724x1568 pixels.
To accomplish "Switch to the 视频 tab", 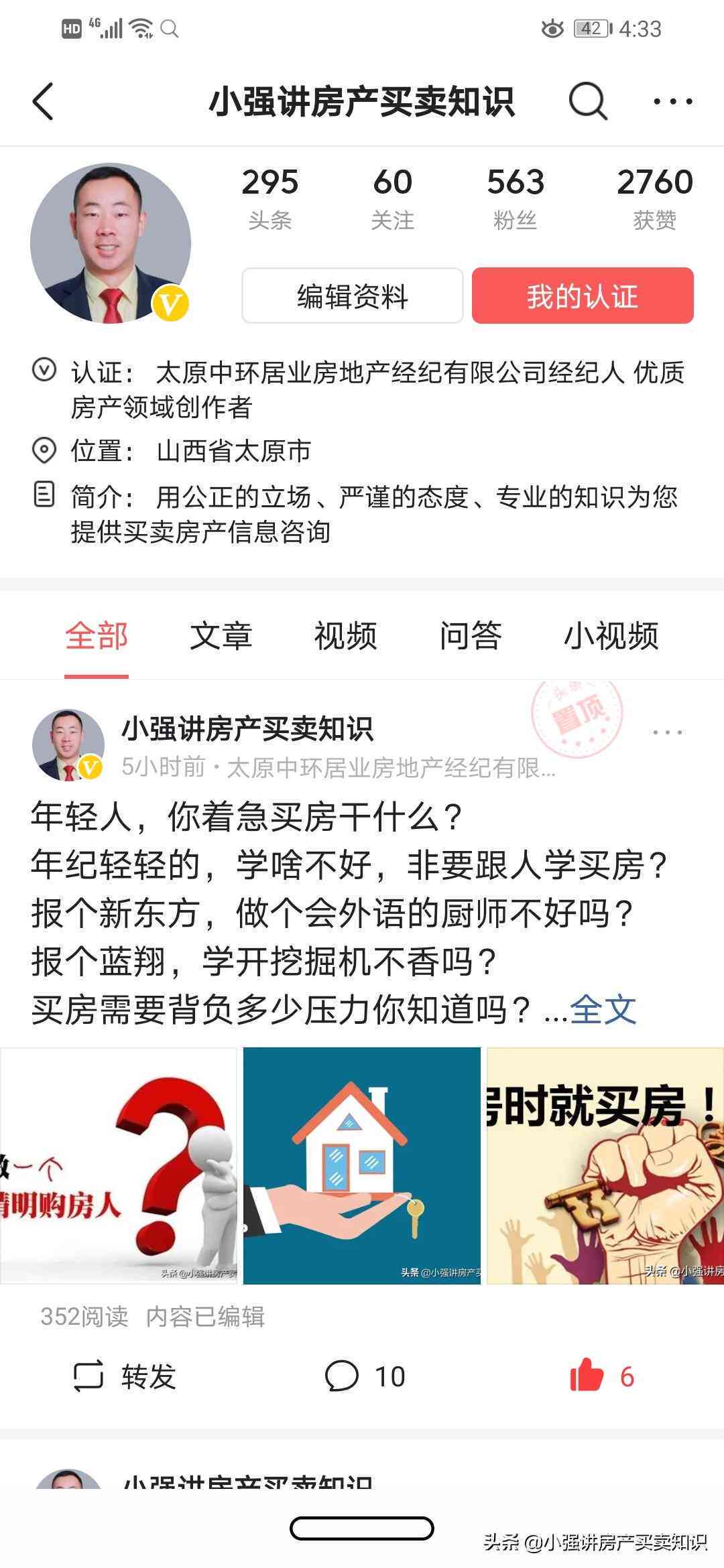I will (x=345, y=636).
